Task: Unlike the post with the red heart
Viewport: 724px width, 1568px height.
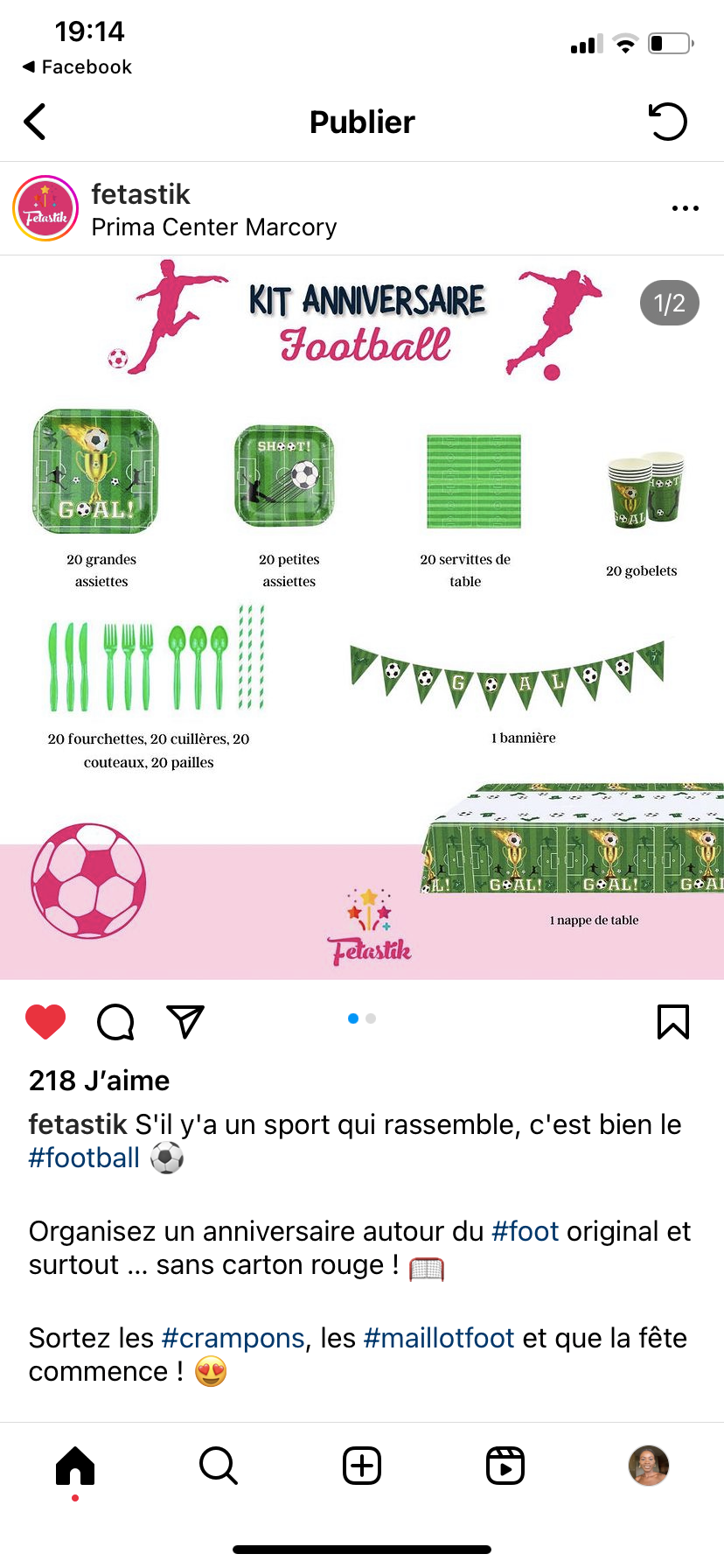Action: tap(45, 1021)
